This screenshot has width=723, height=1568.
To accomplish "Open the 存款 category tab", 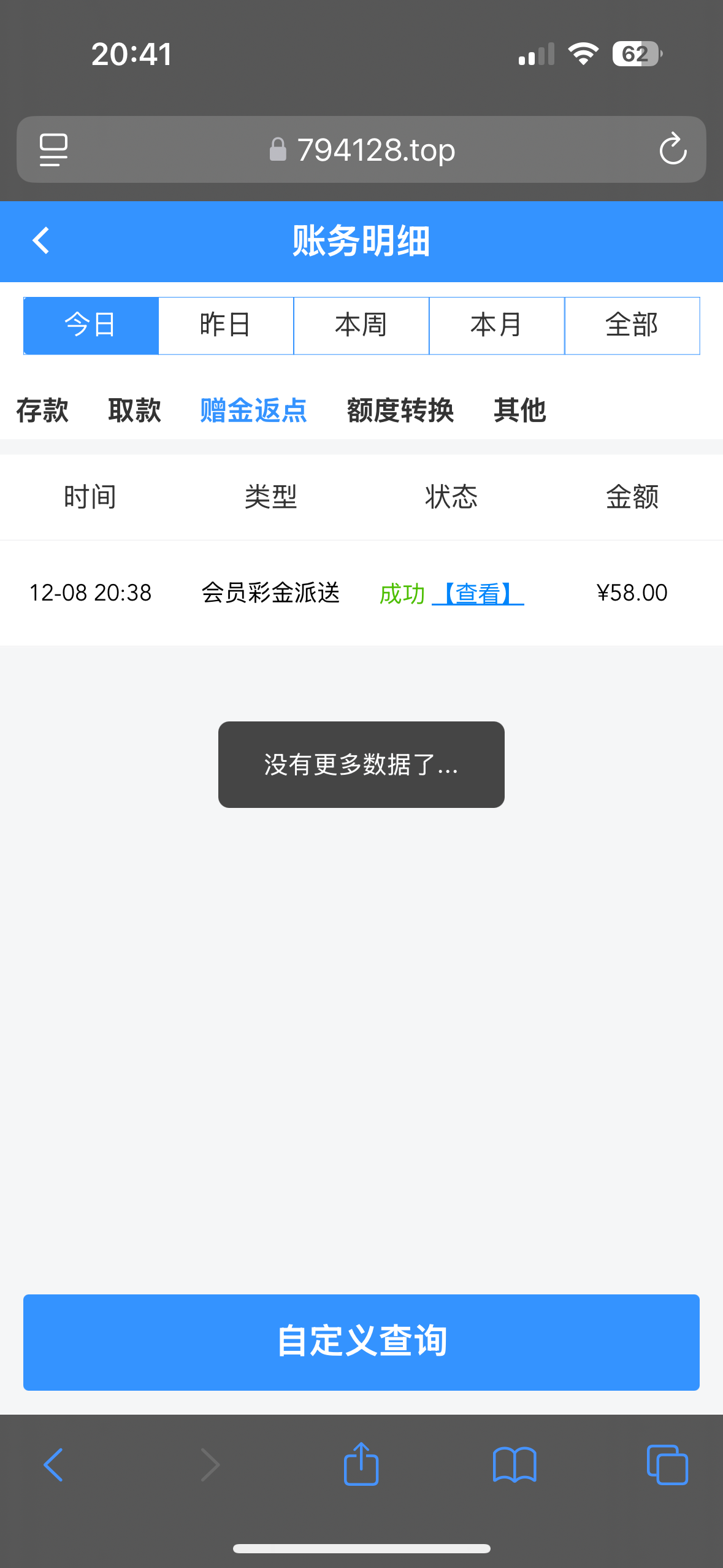I will click(x=42, y=410).
